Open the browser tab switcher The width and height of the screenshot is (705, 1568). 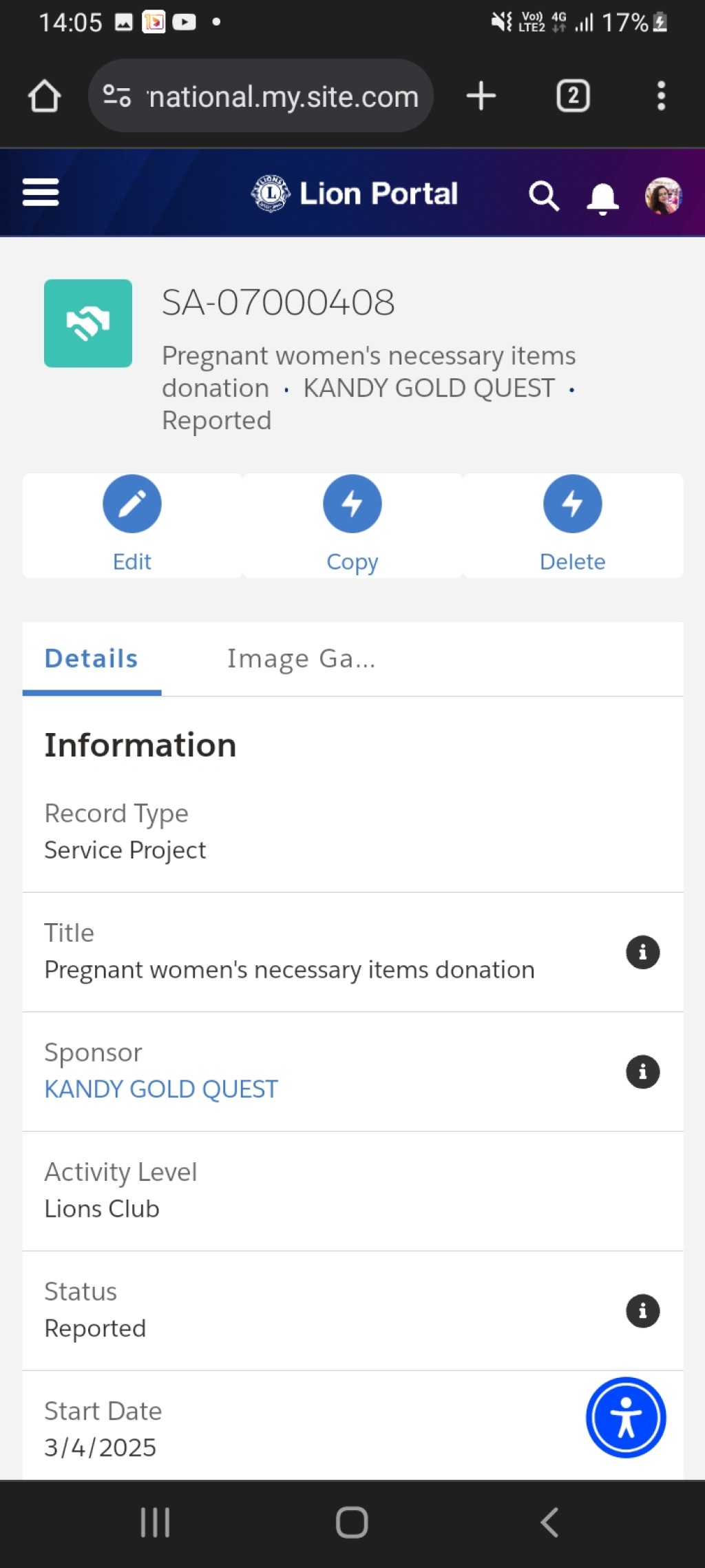click(573, 96)
